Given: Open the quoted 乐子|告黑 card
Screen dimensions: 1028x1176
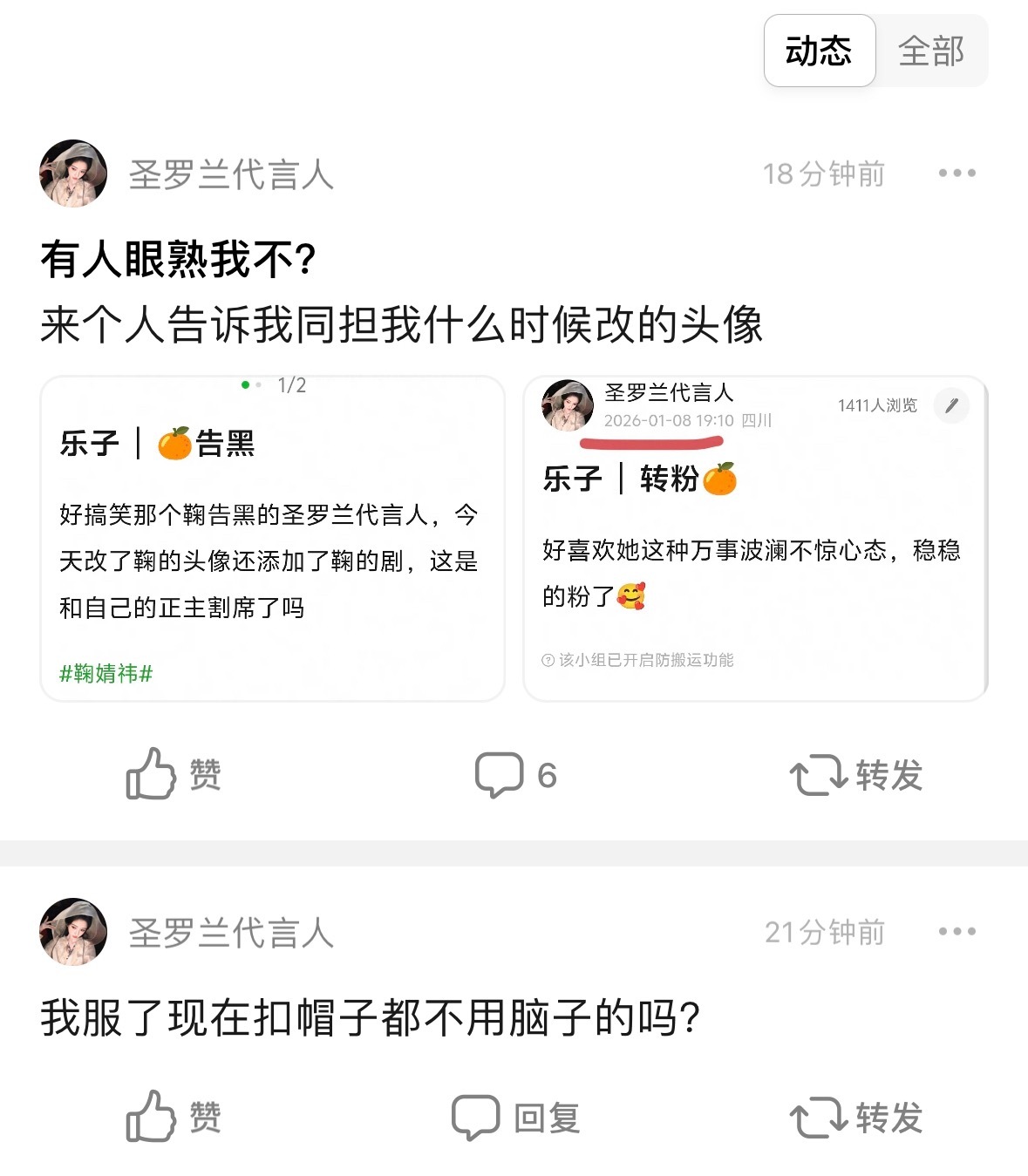Looking at the screenshot, I should (272, 536).
